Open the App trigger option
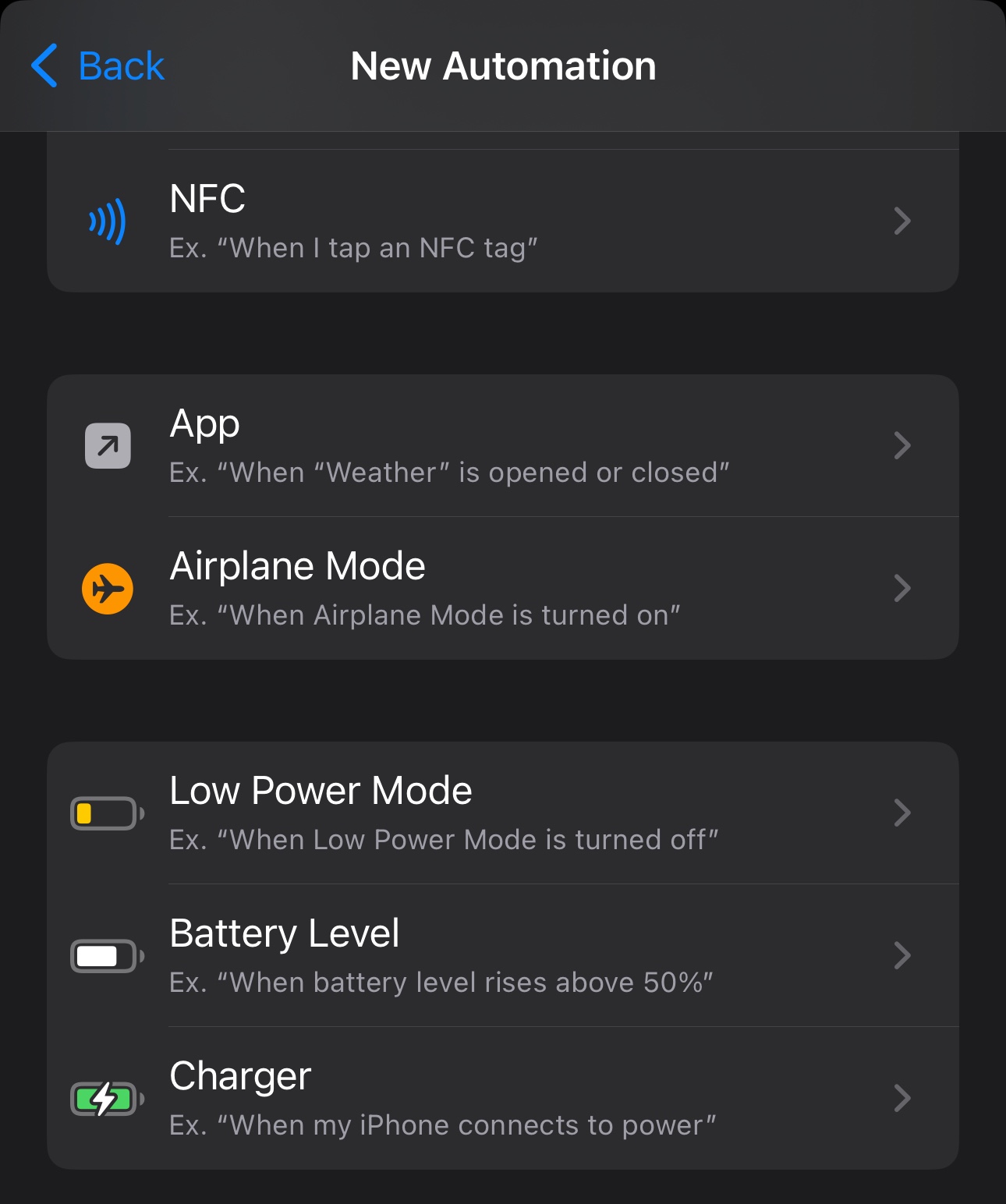 coord(503,445)
